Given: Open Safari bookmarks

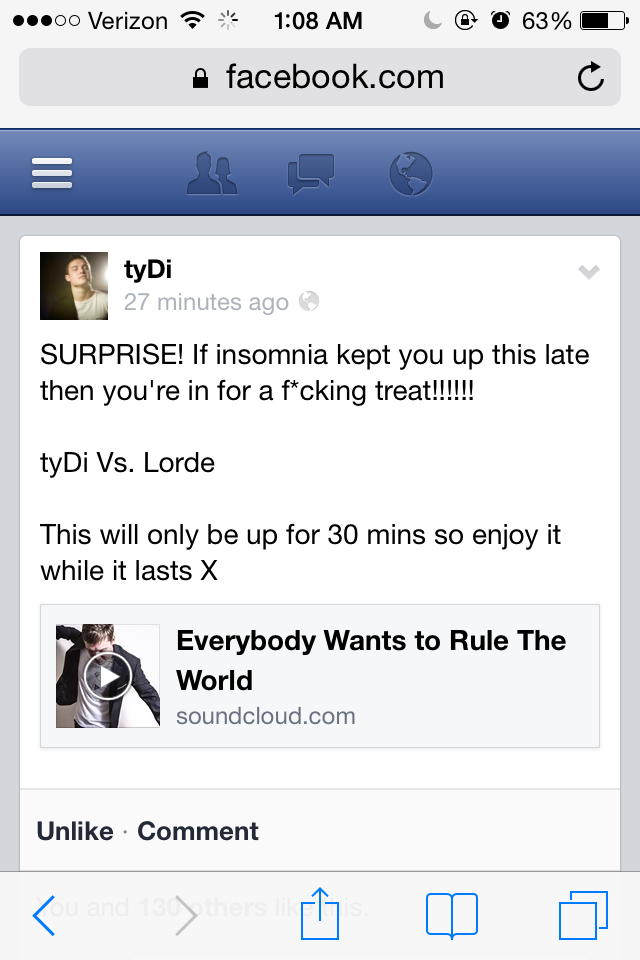Looking at the screenshot, I should 451,915.
